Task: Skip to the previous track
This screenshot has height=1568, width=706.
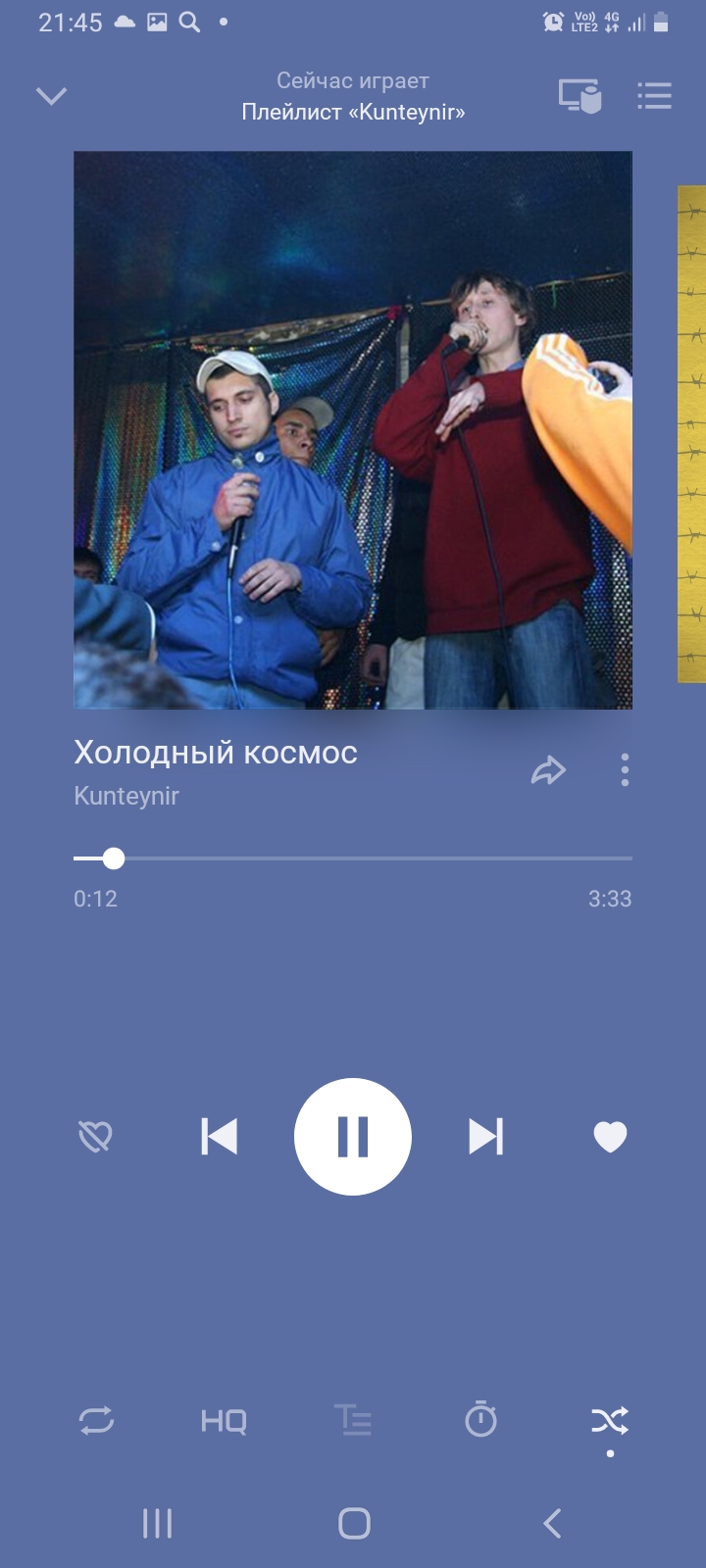Action: coord(219,1137)
